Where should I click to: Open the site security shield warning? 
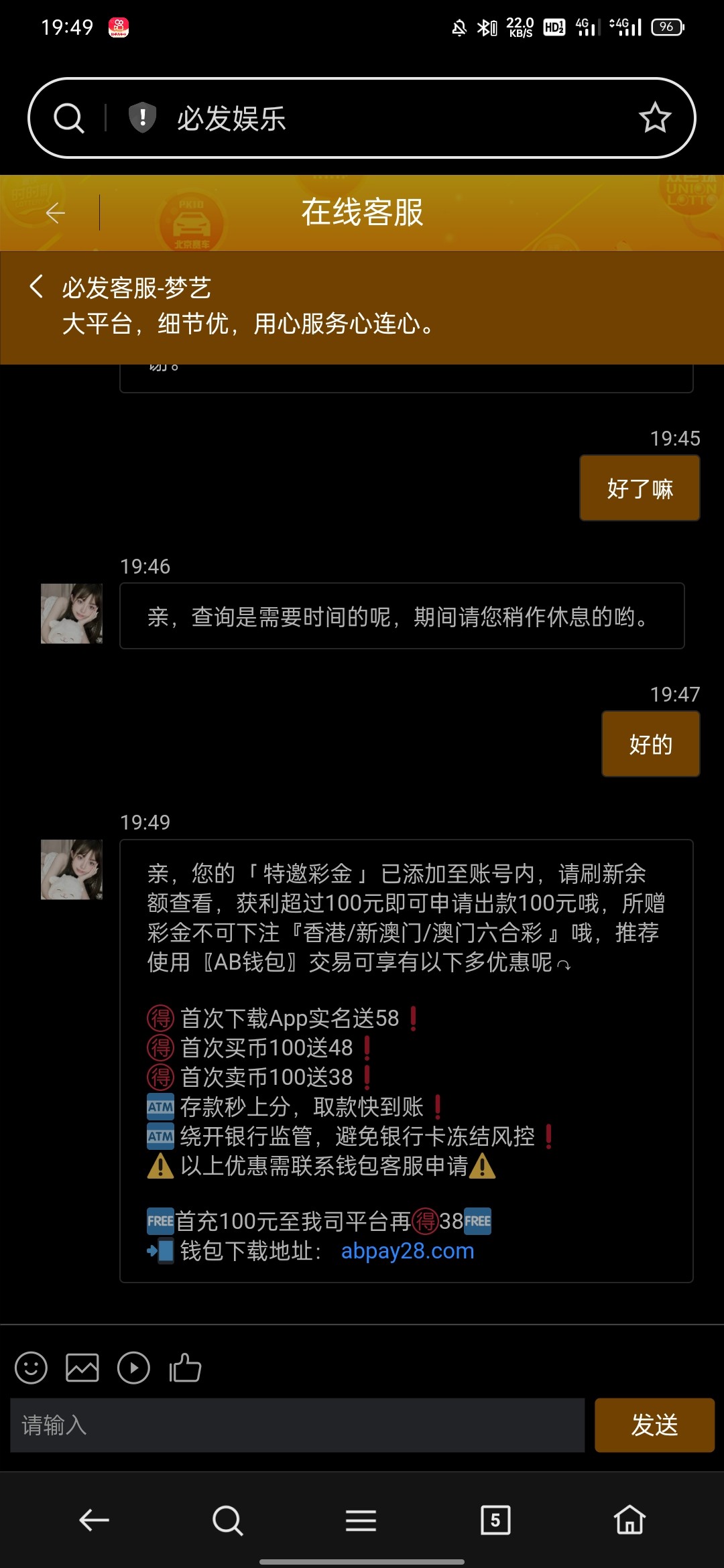[142, 118]
